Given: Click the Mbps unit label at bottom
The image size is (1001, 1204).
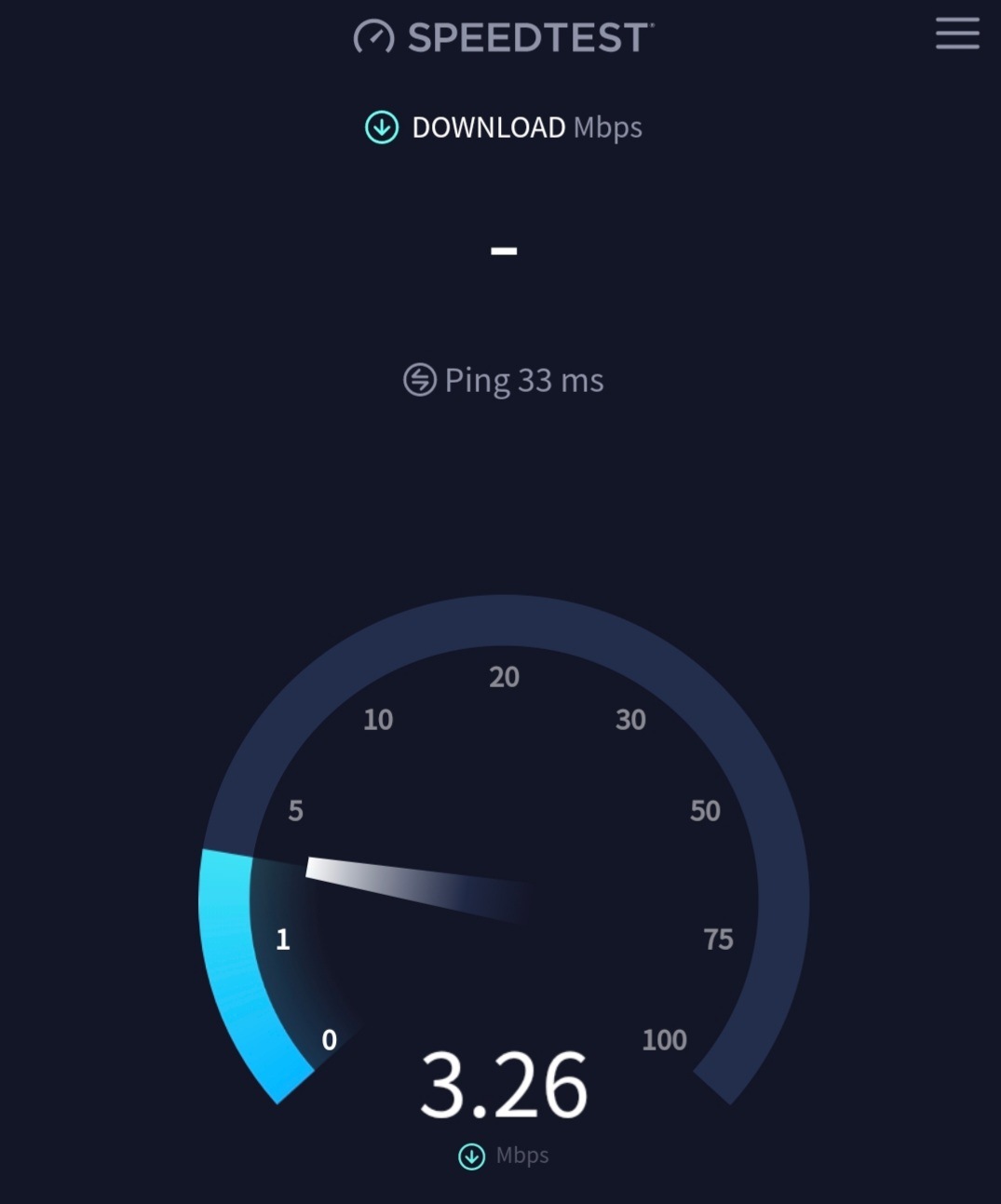Looking at the screenshot, I should click(x=523, y=1155).
